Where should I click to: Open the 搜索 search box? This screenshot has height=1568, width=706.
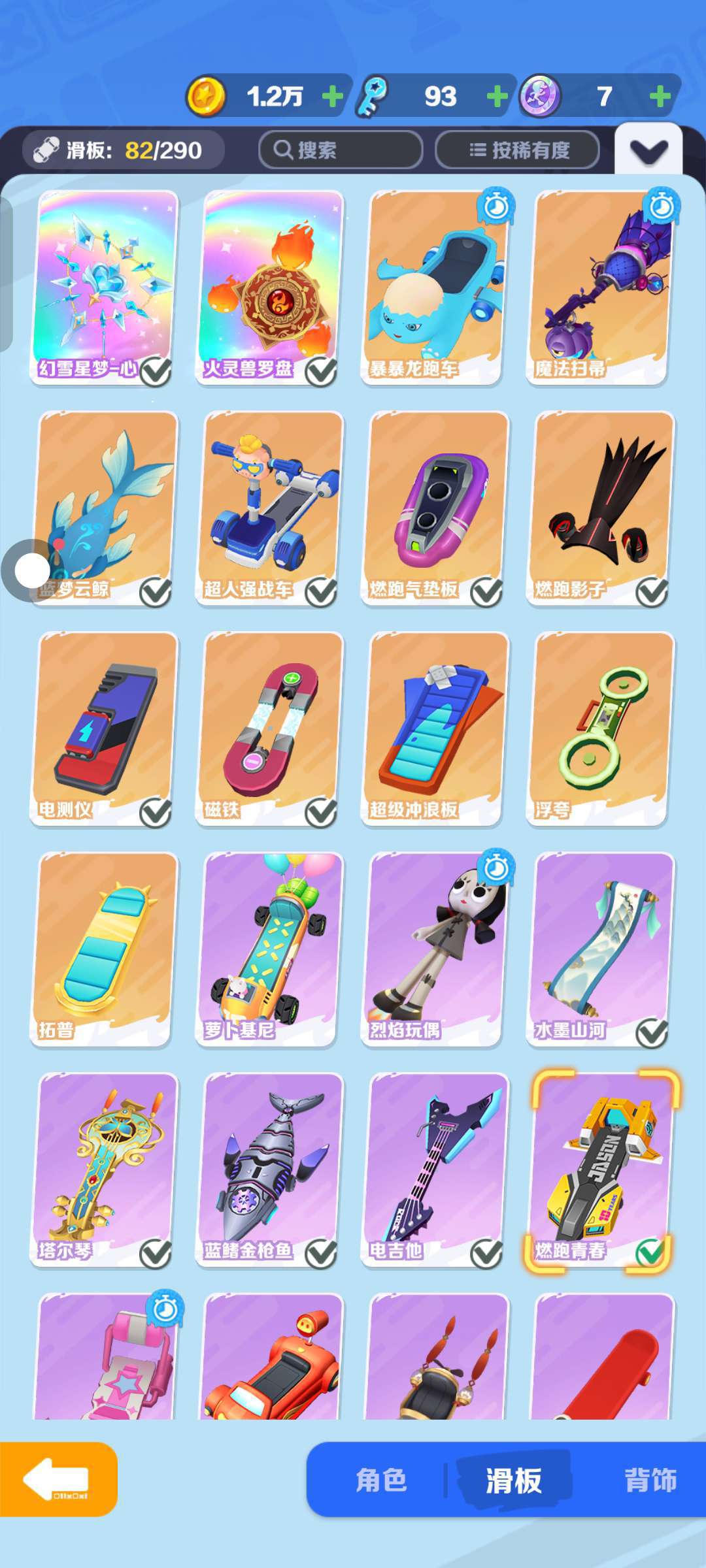tap(340, 150)
